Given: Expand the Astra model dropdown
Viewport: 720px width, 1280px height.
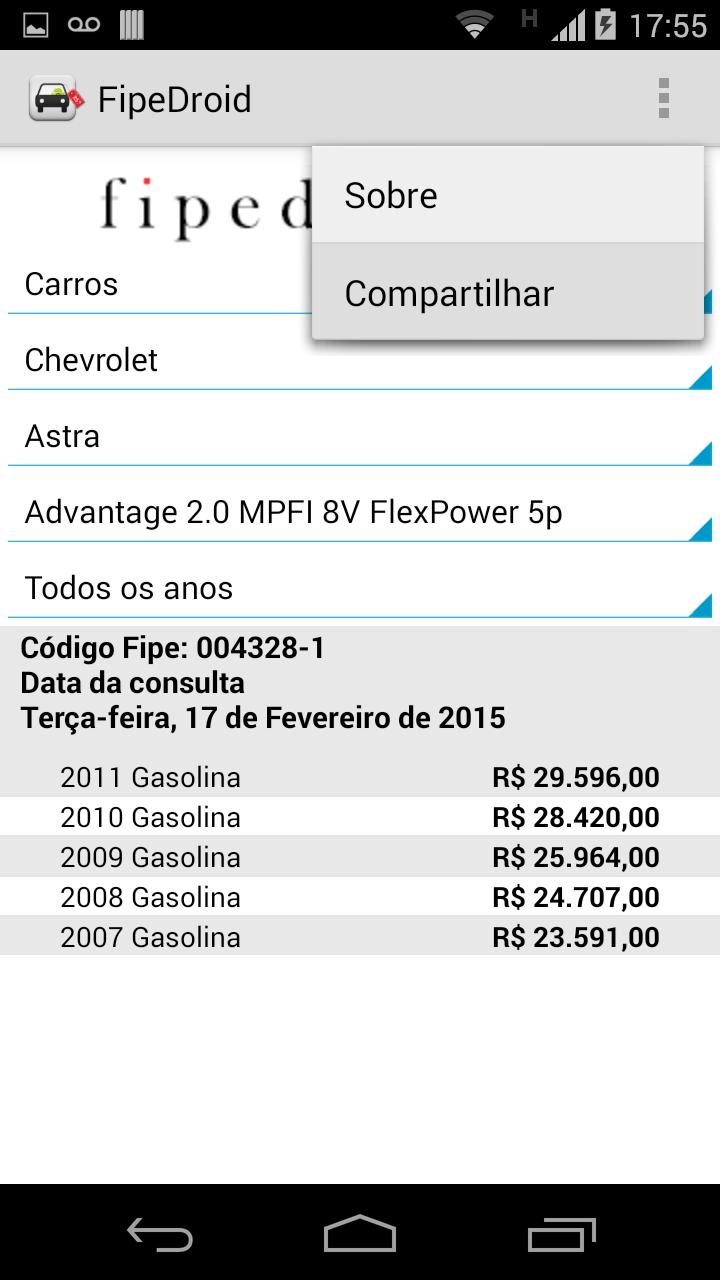Looking at the screenshot, I should tap(360, 436).
